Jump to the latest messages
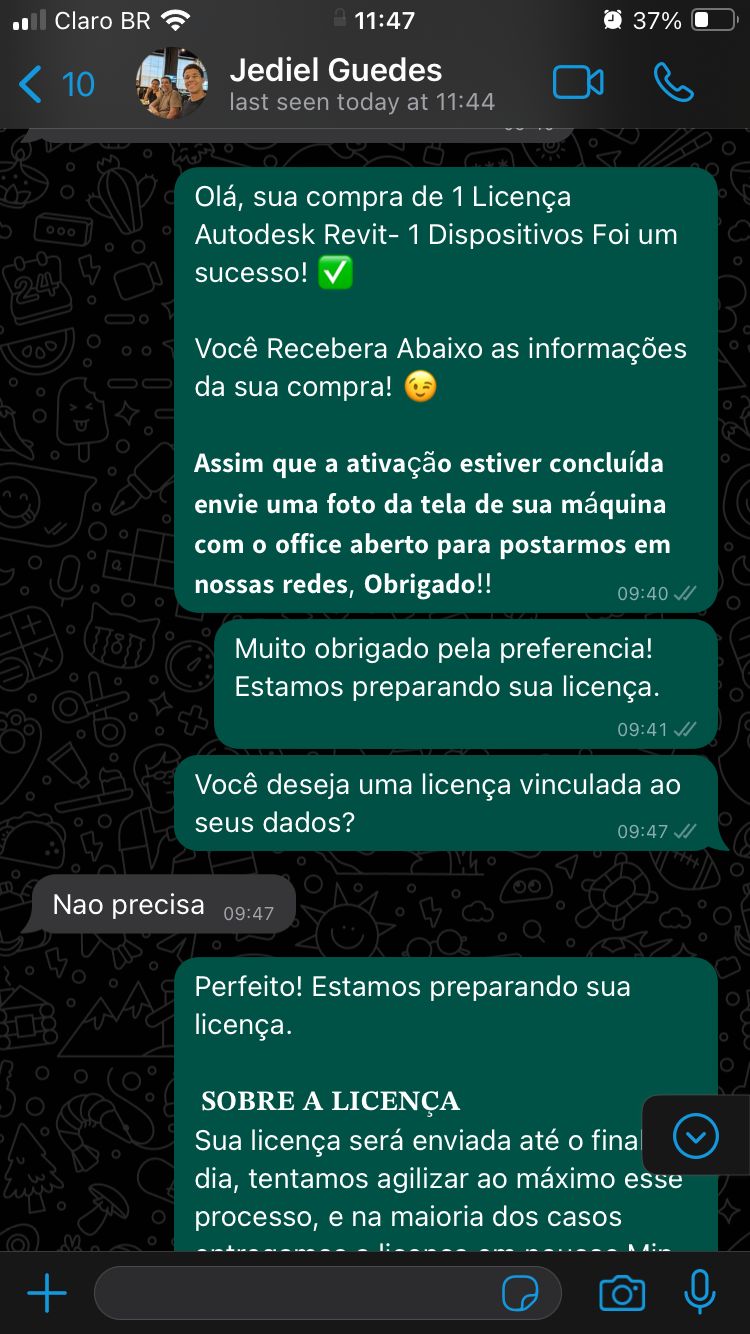 (x=696, y=1135)
